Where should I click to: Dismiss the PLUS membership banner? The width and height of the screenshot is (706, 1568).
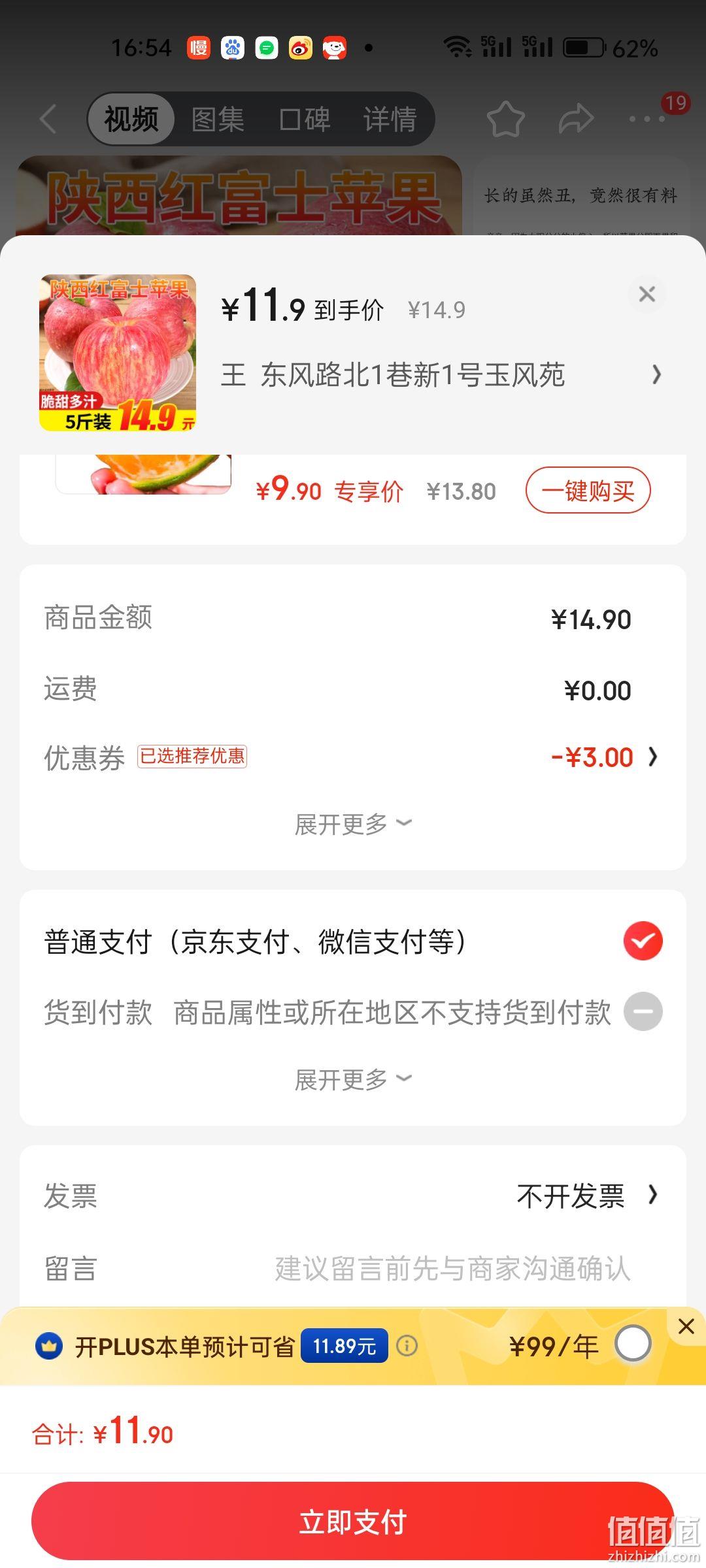686,1326
